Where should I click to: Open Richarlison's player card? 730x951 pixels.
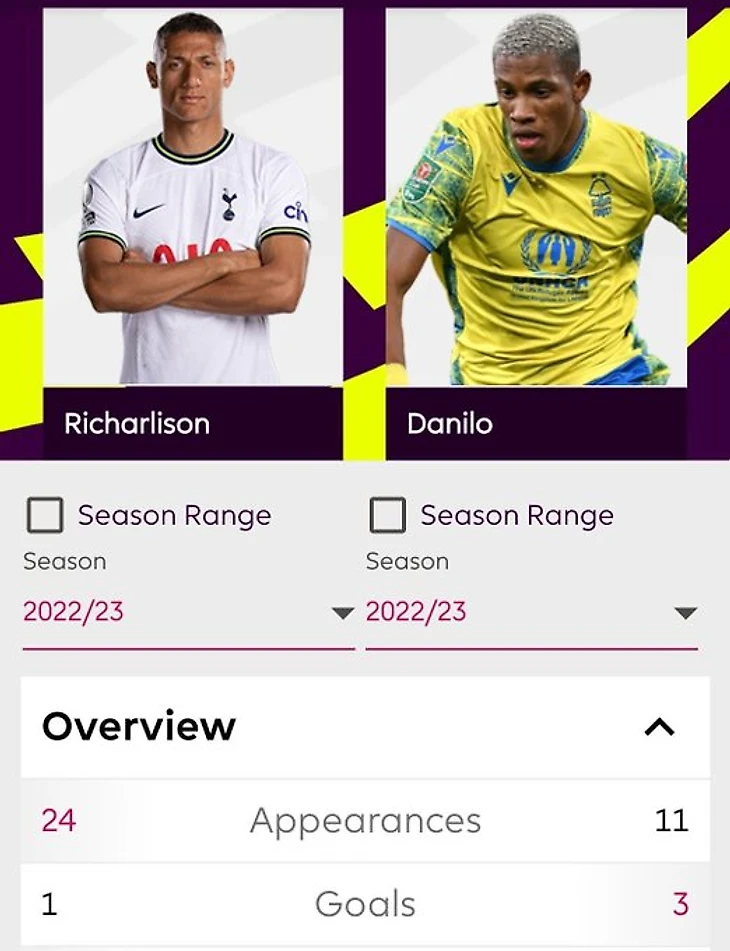point(193,232)
